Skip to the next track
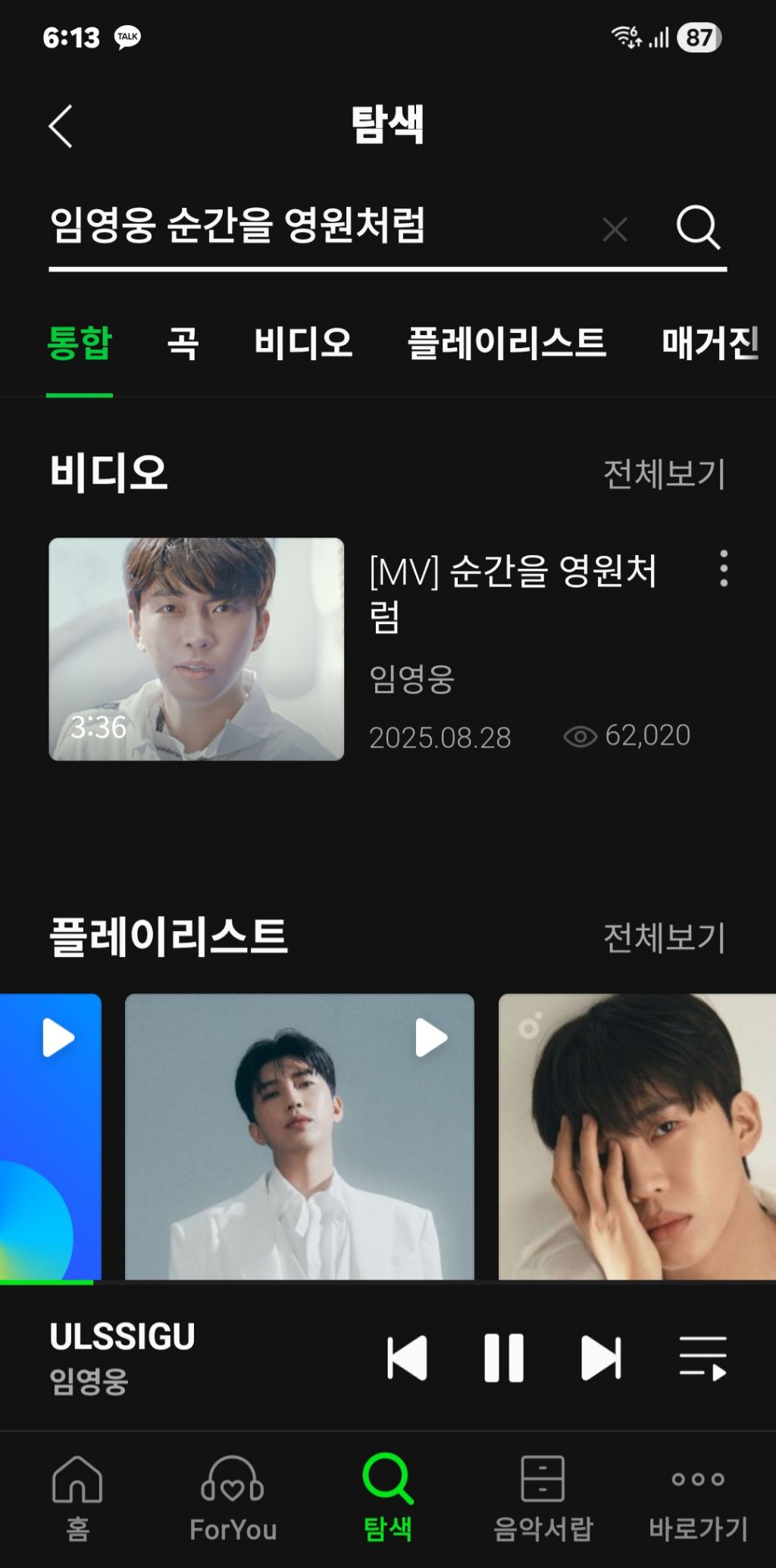776x1568 pixels. pyautogui.click(x=601, y=1358)
